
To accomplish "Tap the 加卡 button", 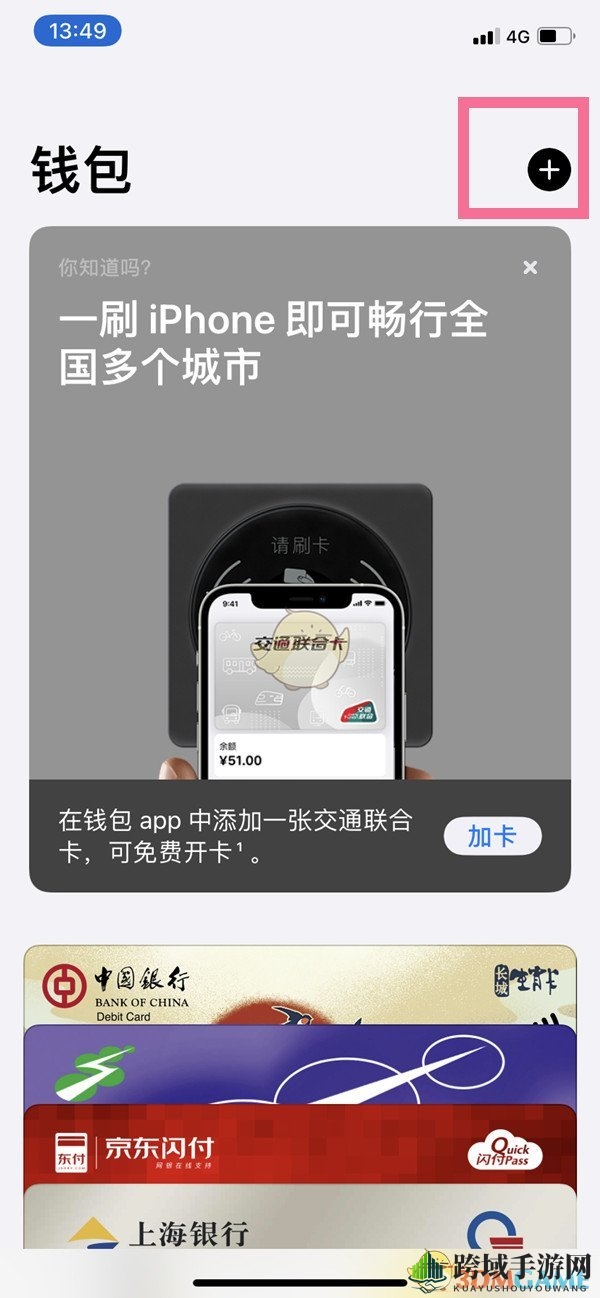I will (x=491, y=836).
